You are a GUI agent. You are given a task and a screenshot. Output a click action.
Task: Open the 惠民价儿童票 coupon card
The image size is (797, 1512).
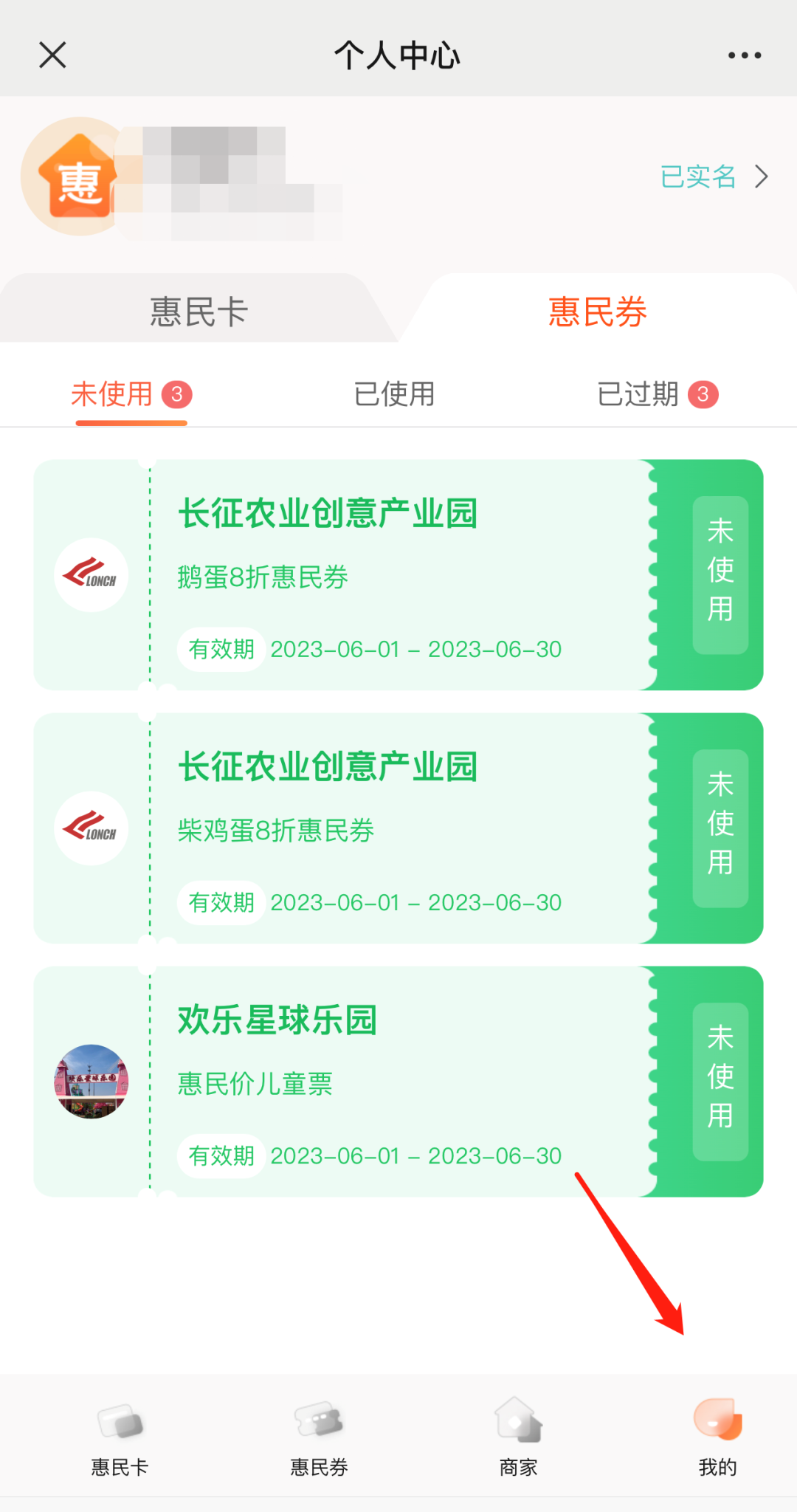coord(398,1082)
